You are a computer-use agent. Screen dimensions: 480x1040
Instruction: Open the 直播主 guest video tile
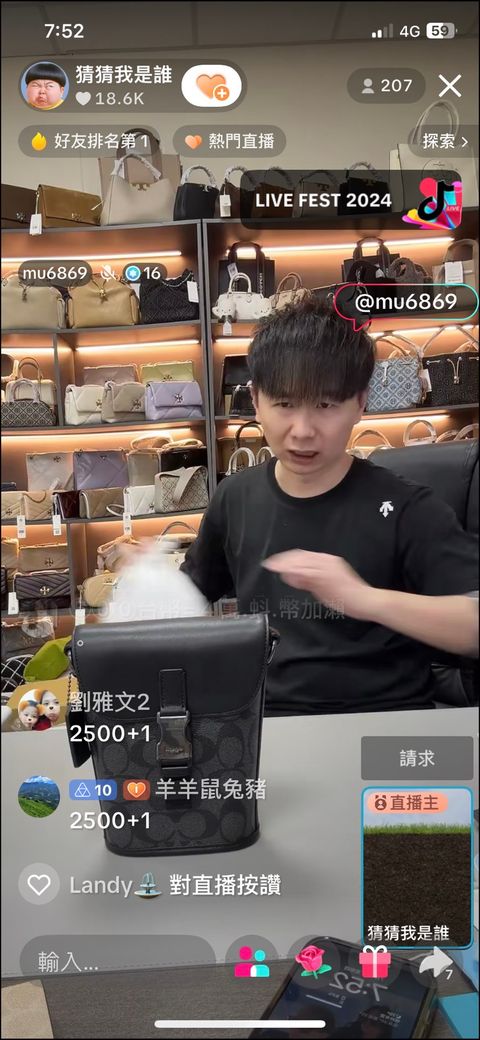[x=417, y=867]
